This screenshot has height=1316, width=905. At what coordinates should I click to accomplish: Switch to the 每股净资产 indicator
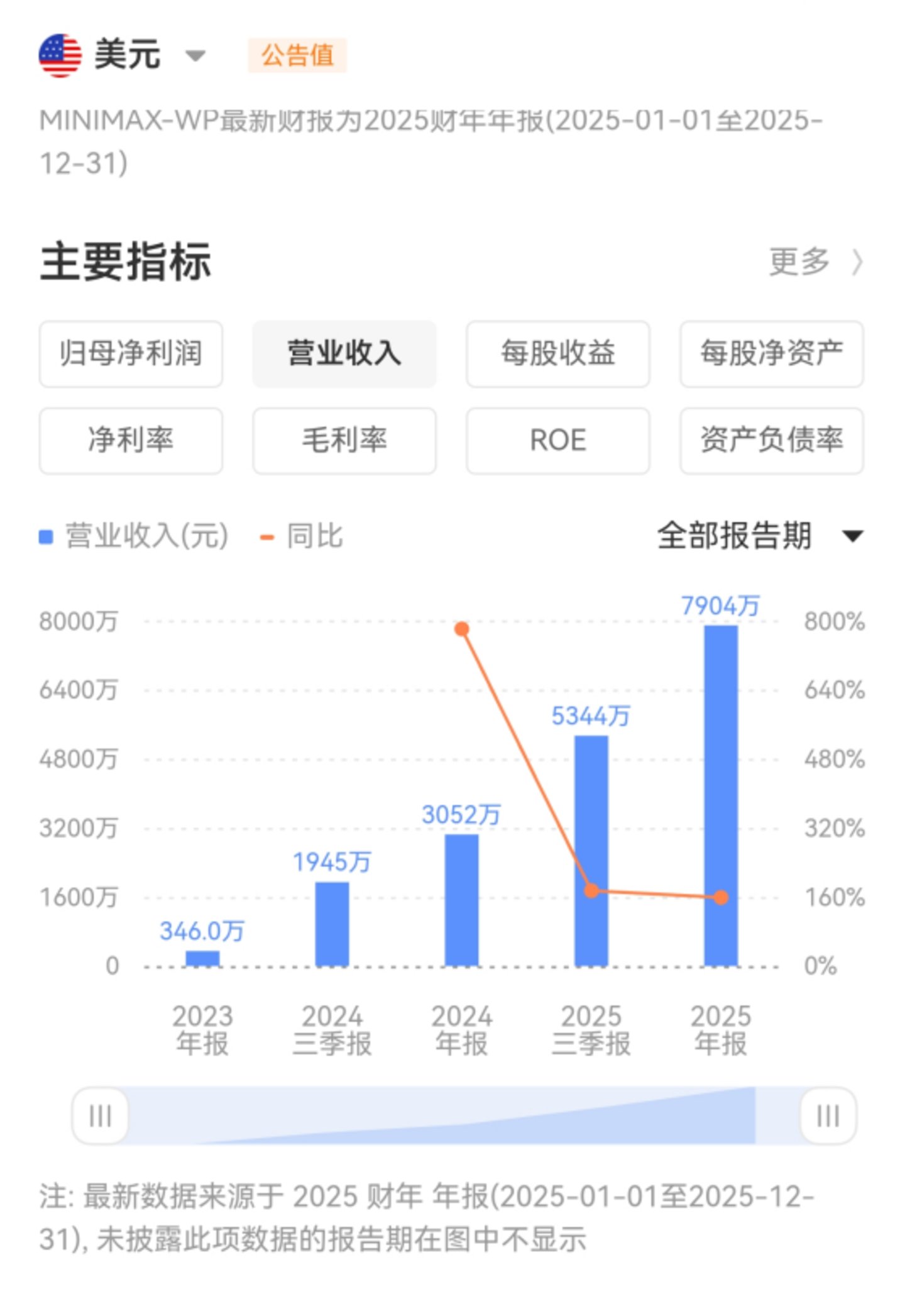tap(772, 354)
